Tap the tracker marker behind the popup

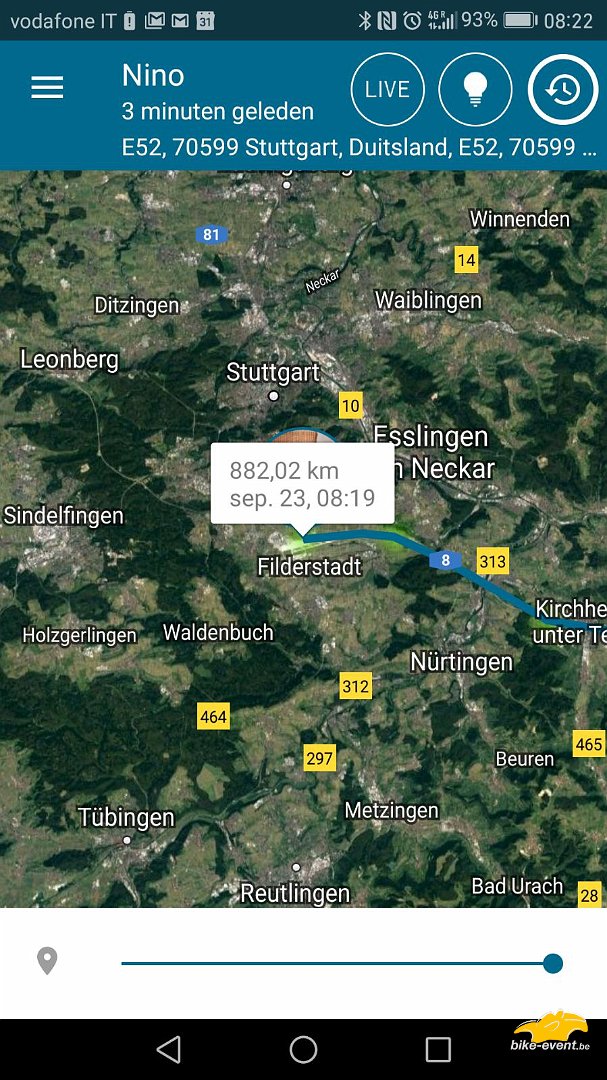pyautogui.click(x=302, y=436)
